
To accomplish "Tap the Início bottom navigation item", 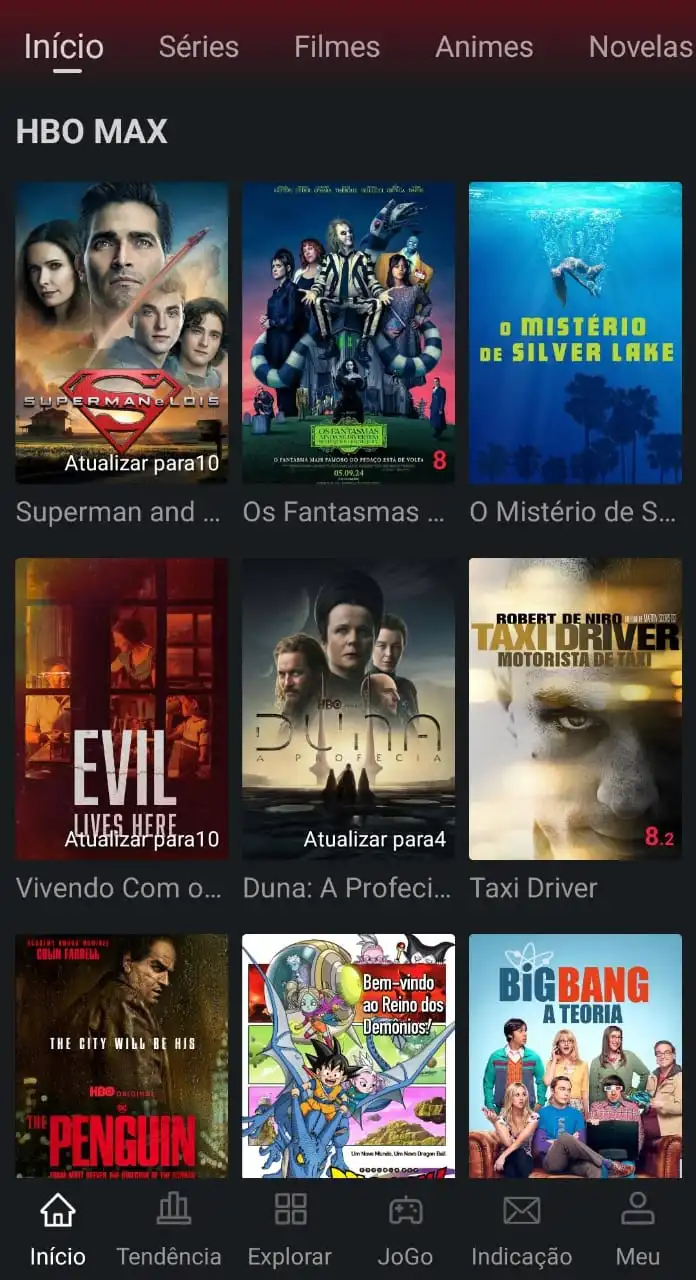I will [x=57, y=1229].
